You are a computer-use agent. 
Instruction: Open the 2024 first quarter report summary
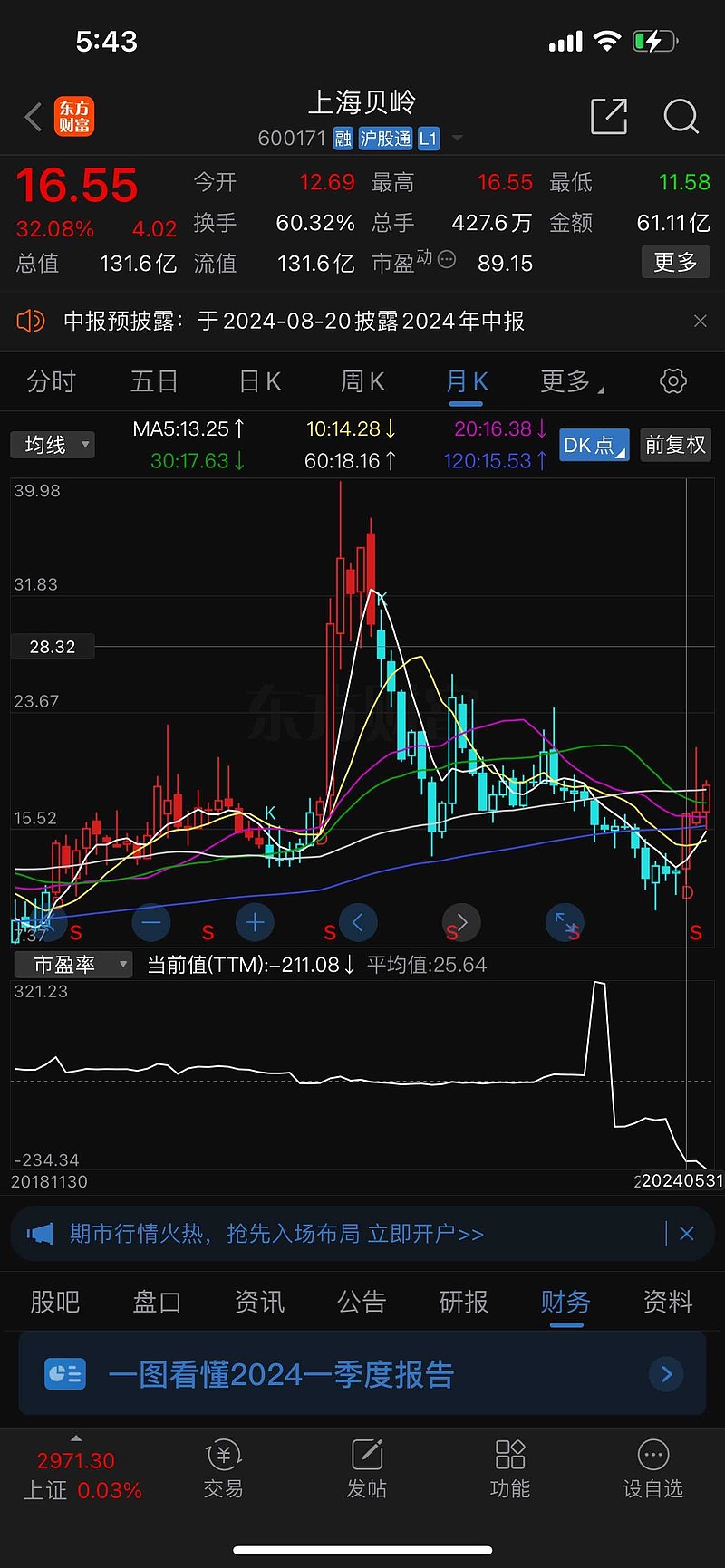pos(361,1373)
